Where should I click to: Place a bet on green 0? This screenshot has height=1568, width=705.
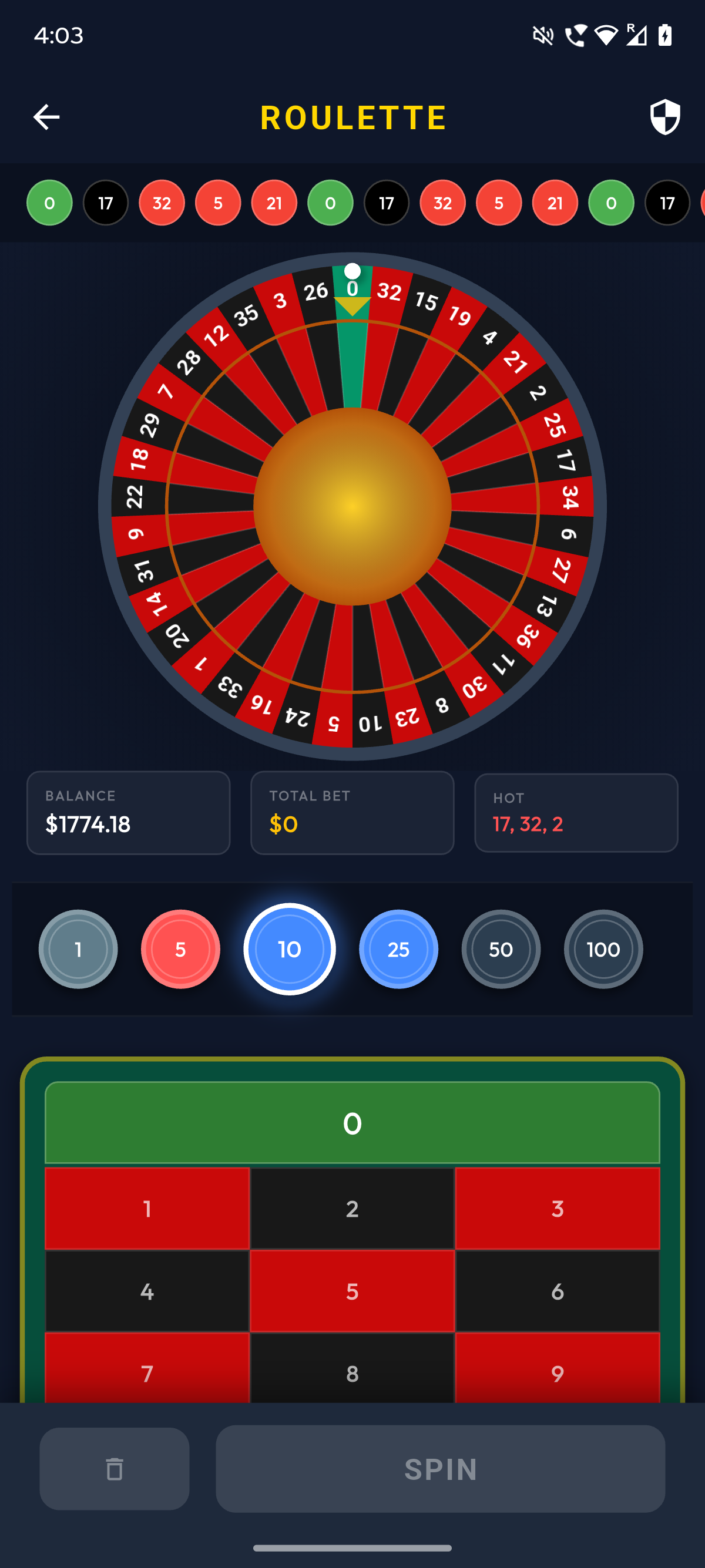pyautogui.click(x=352, y=1124)
